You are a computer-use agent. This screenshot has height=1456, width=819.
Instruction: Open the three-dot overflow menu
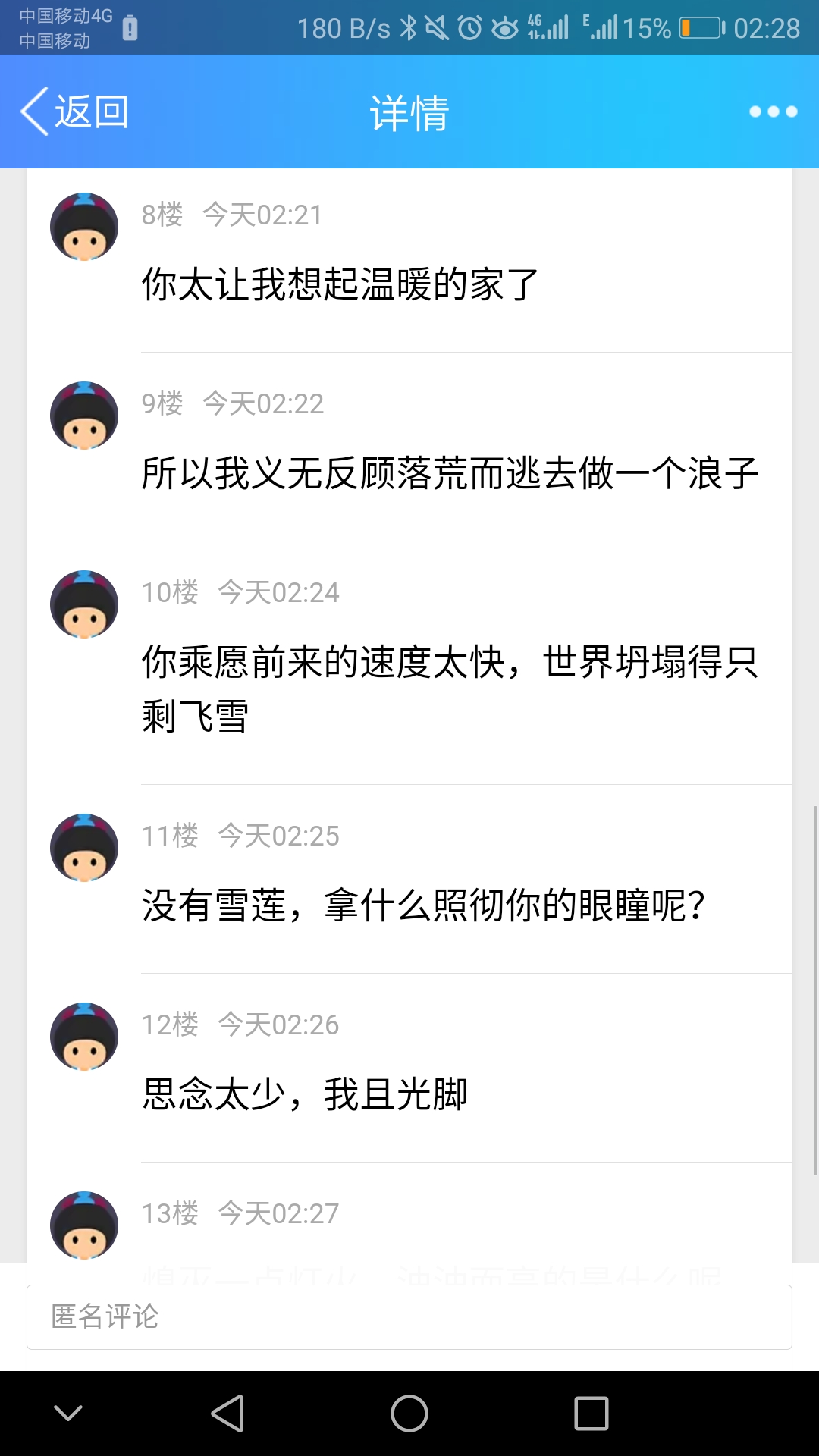click(773, 112)
